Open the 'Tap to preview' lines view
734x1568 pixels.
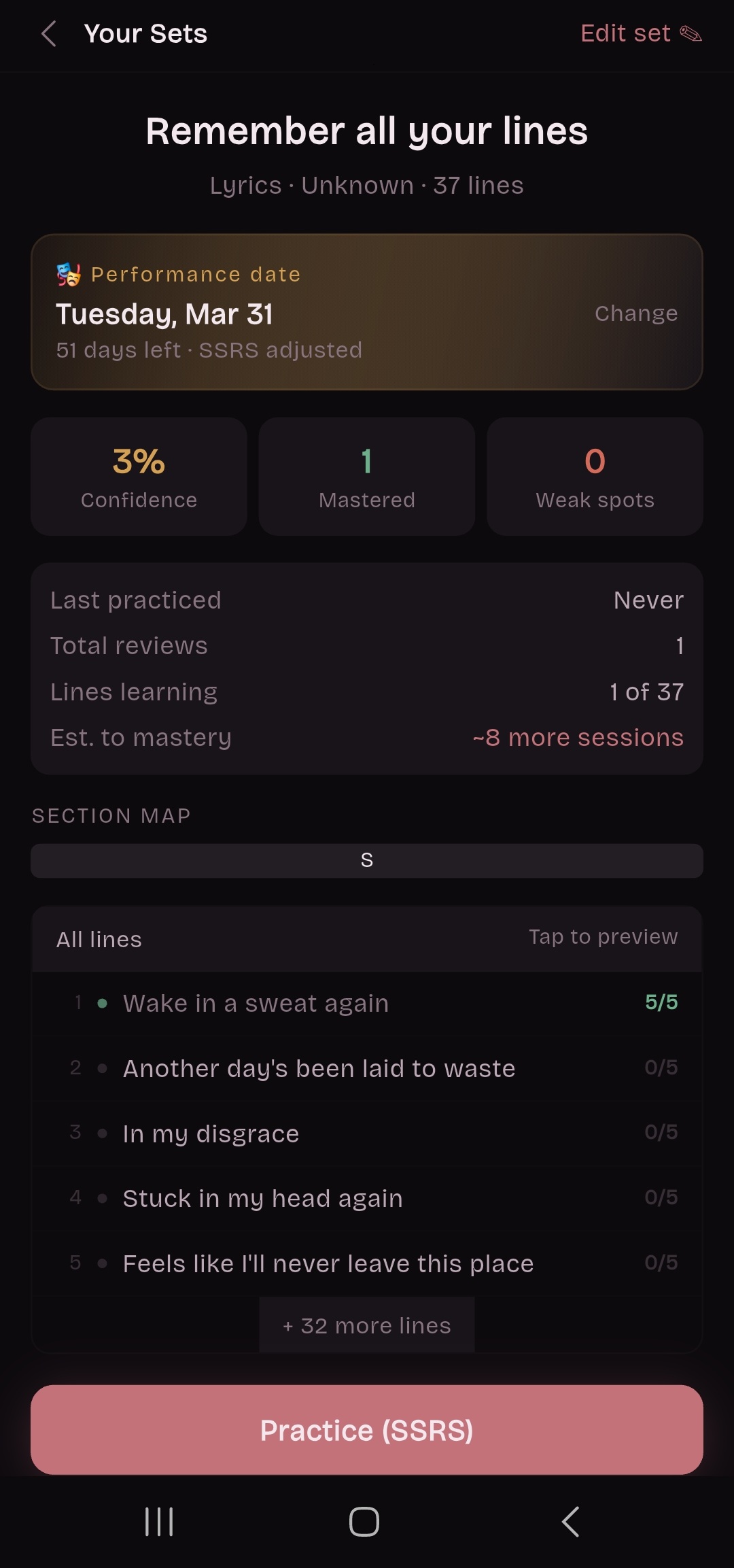pos(602,936)
